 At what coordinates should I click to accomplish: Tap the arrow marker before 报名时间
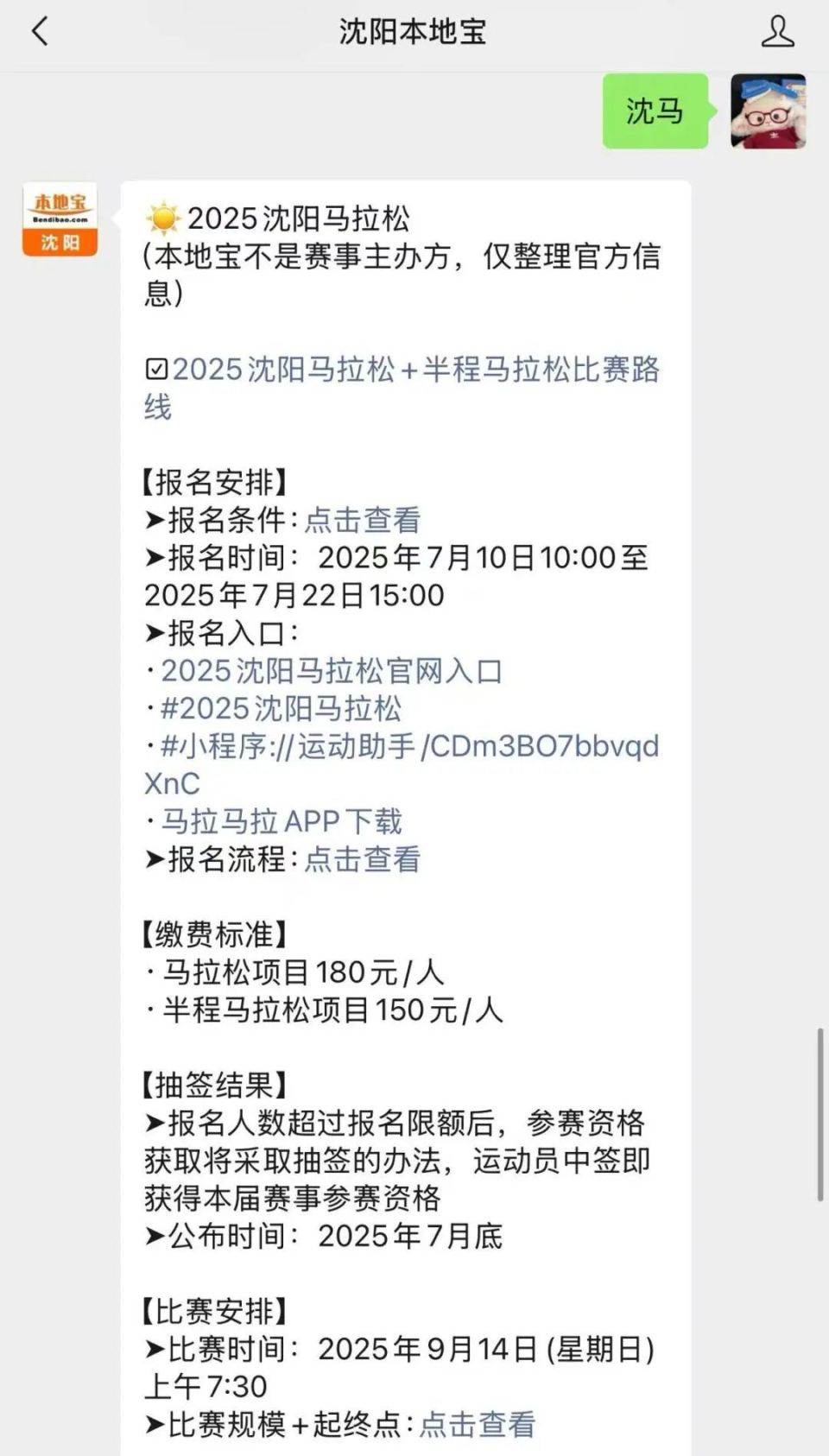click(x=154, y=557)
